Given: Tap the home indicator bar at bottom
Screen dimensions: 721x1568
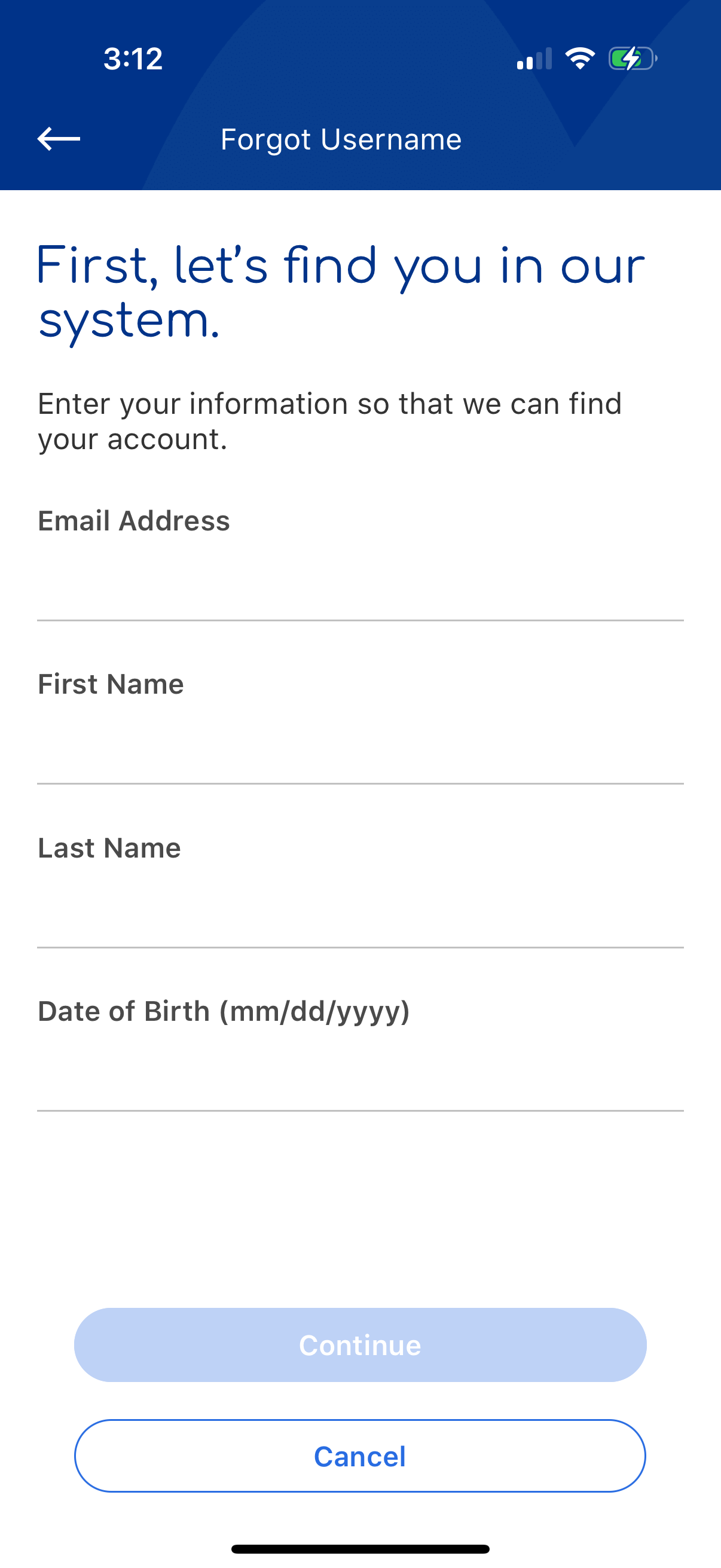Looking at the screenshot, I should (360, 1548).
